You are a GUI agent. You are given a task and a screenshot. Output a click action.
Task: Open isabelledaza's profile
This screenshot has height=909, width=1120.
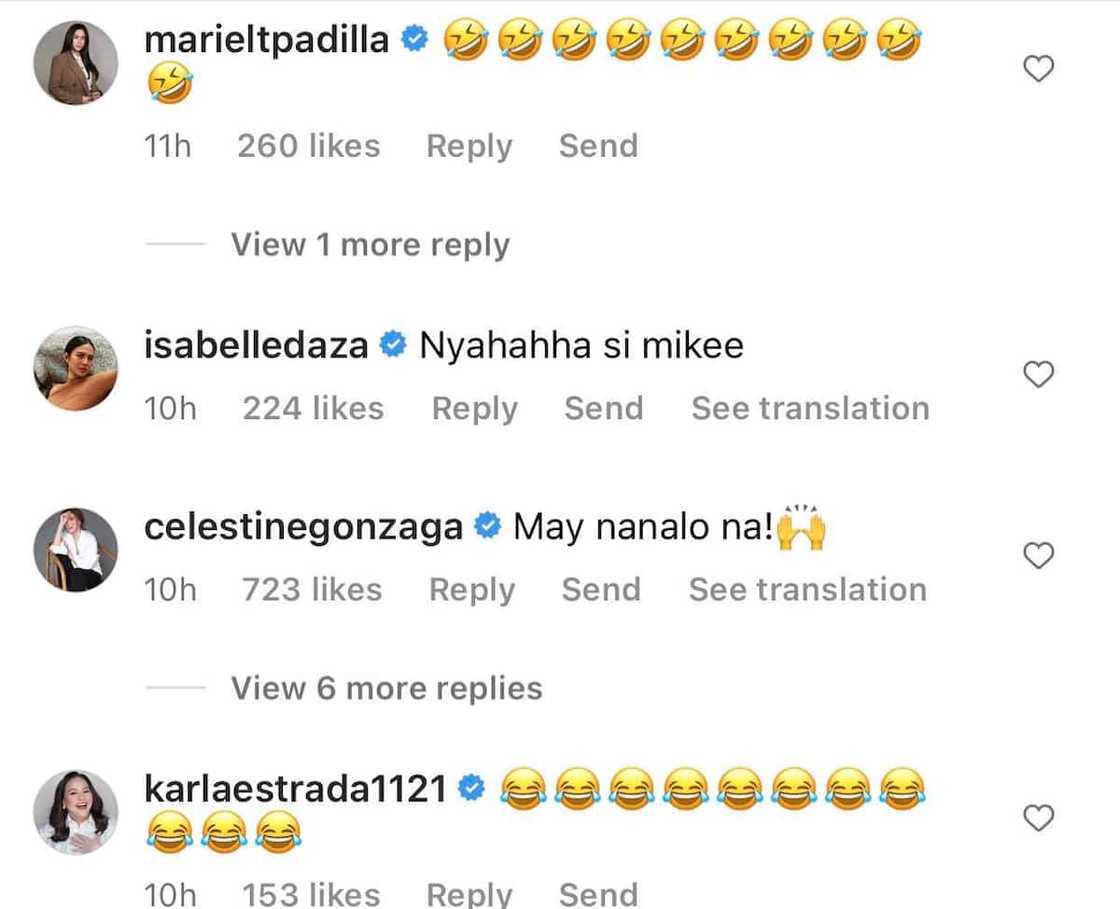pos(256,346)
